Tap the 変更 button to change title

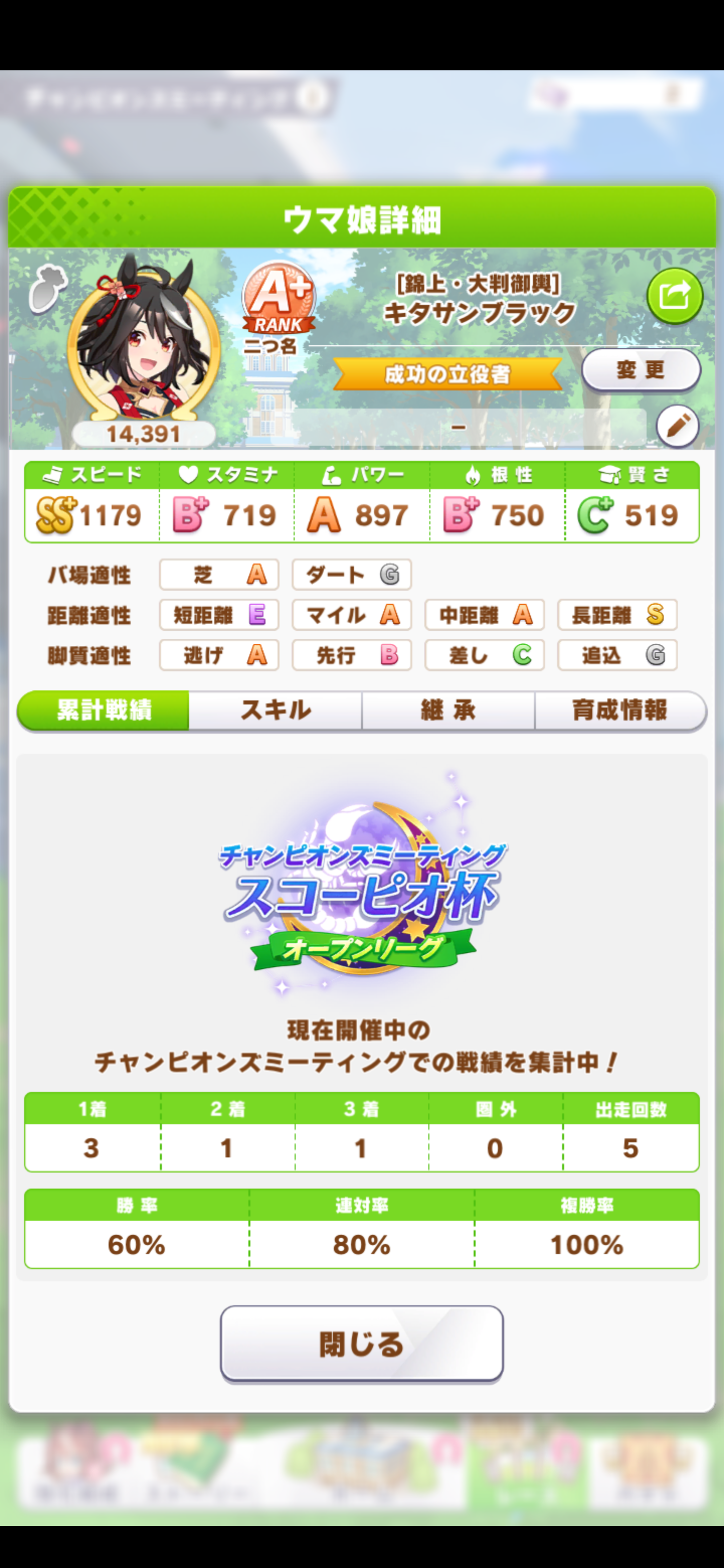tap(641, 369)
